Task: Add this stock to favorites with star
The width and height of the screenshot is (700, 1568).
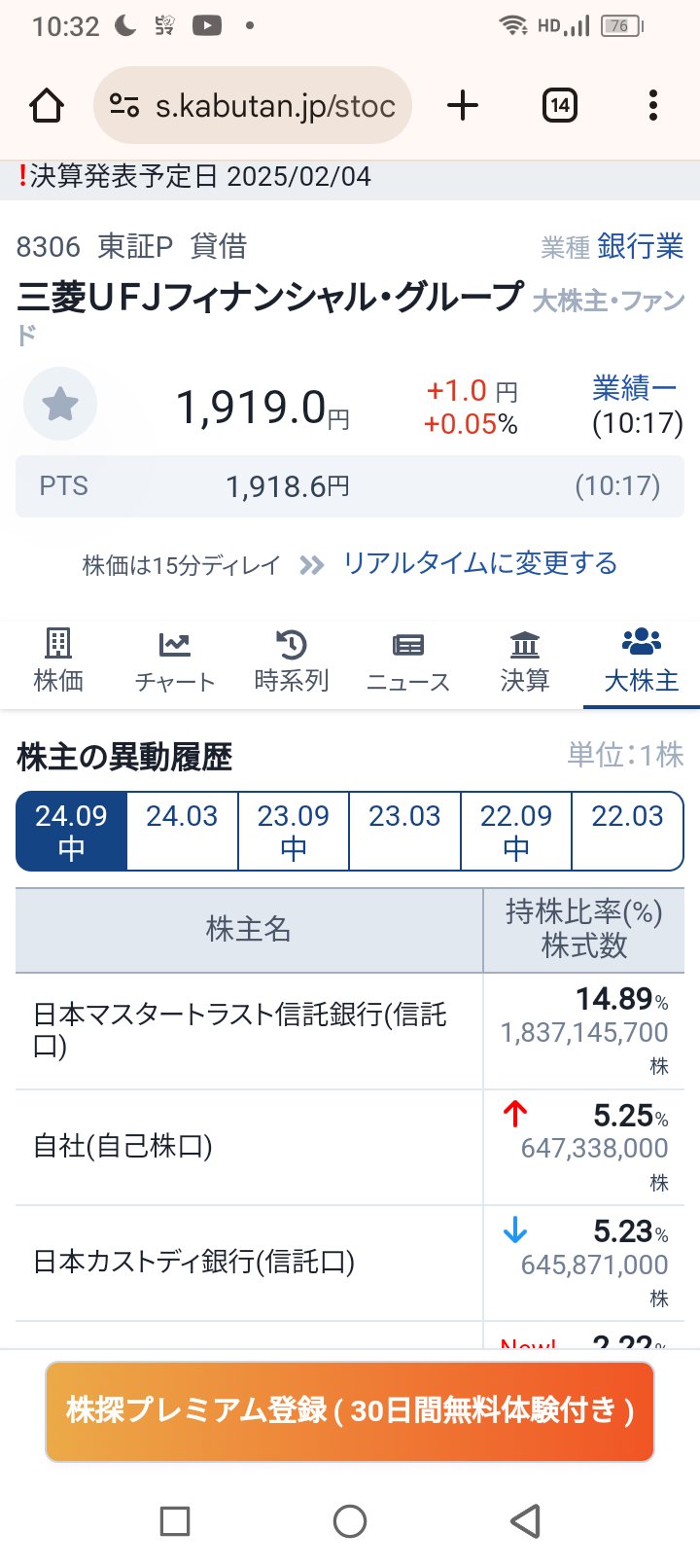Action: (x=60, y=404)
